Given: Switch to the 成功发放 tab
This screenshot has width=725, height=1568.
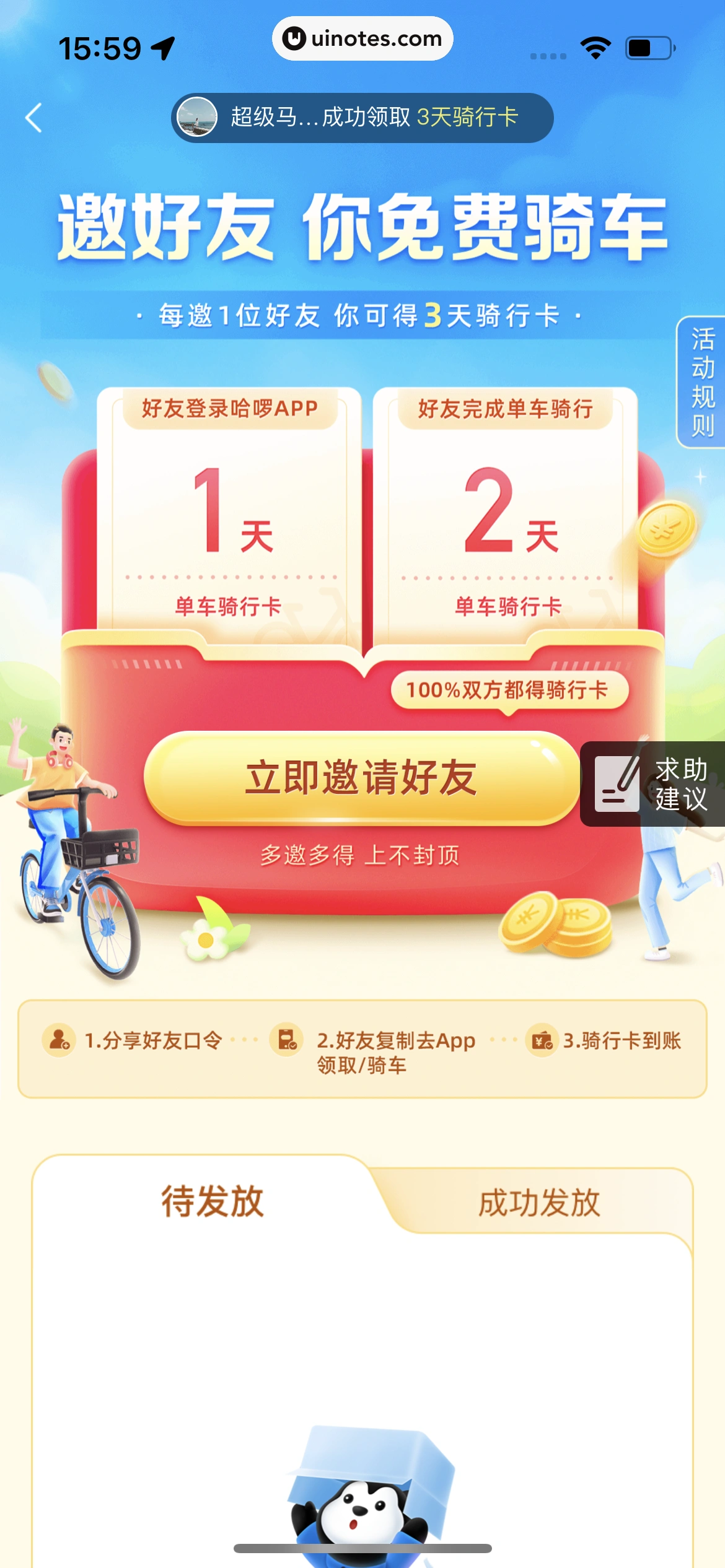Looking at the screenshot, I should click(538, 1203).
